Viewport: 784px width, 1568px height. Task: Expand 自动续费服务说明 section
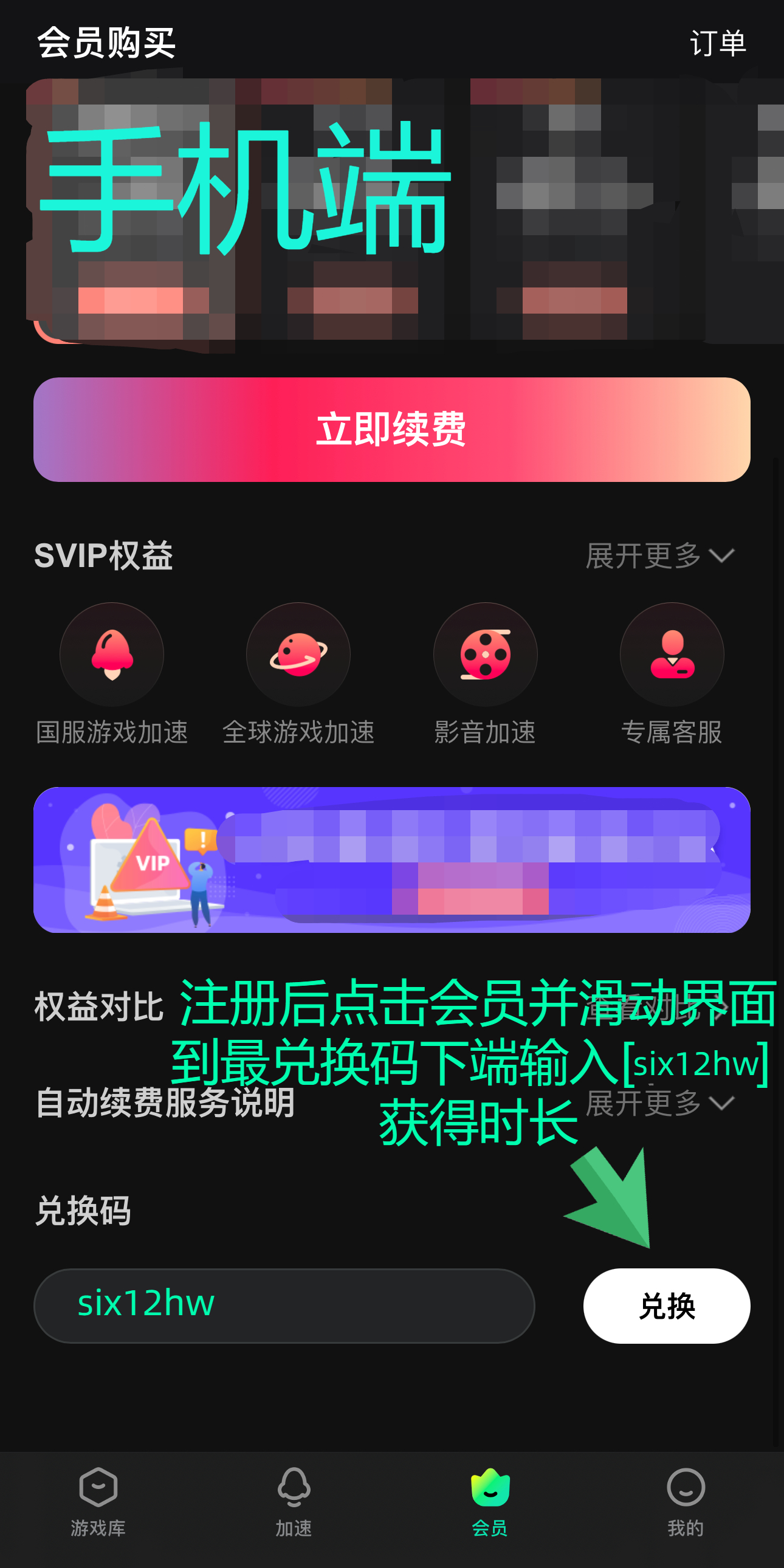pos(659,1103)
